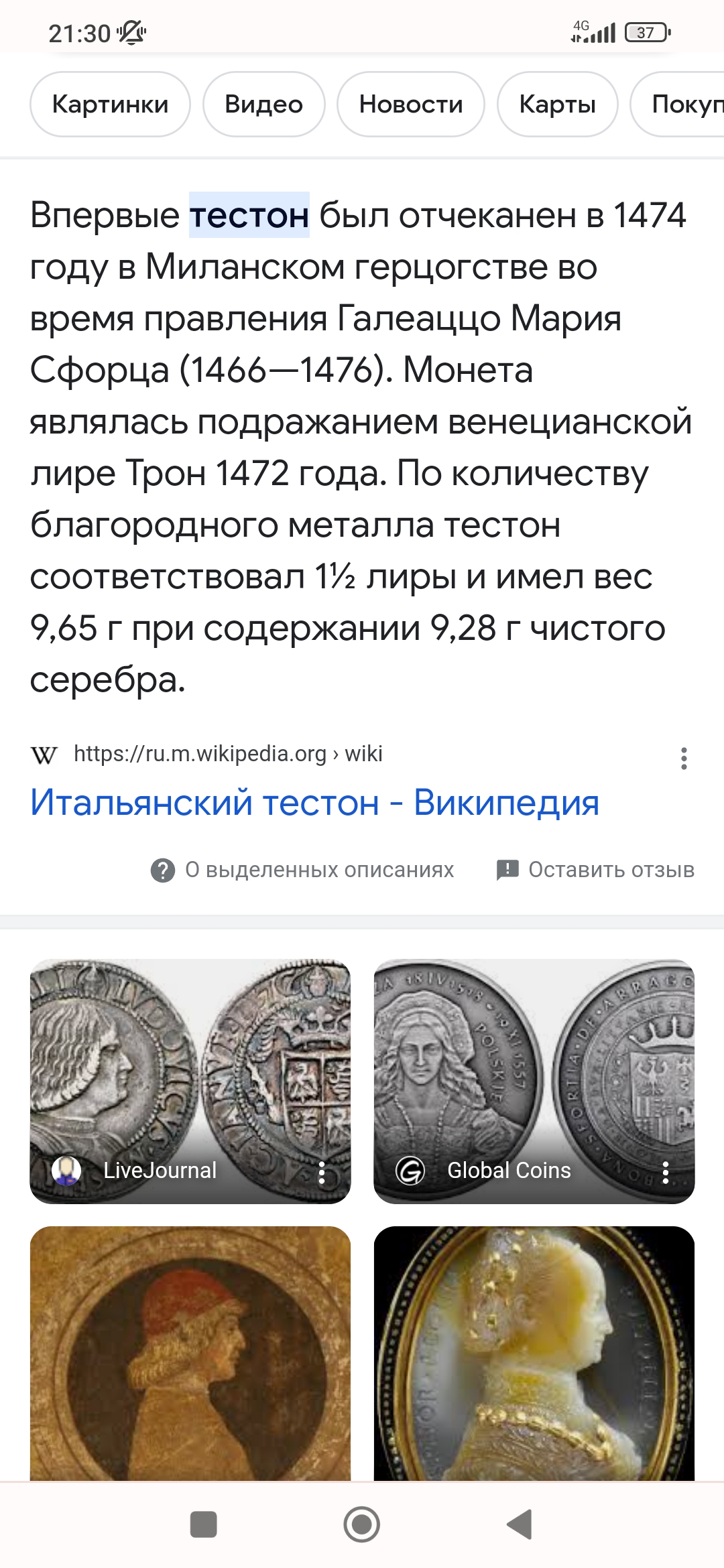
Task: Open Итальянский тестон - Википедия link
Action: (315, 802)
